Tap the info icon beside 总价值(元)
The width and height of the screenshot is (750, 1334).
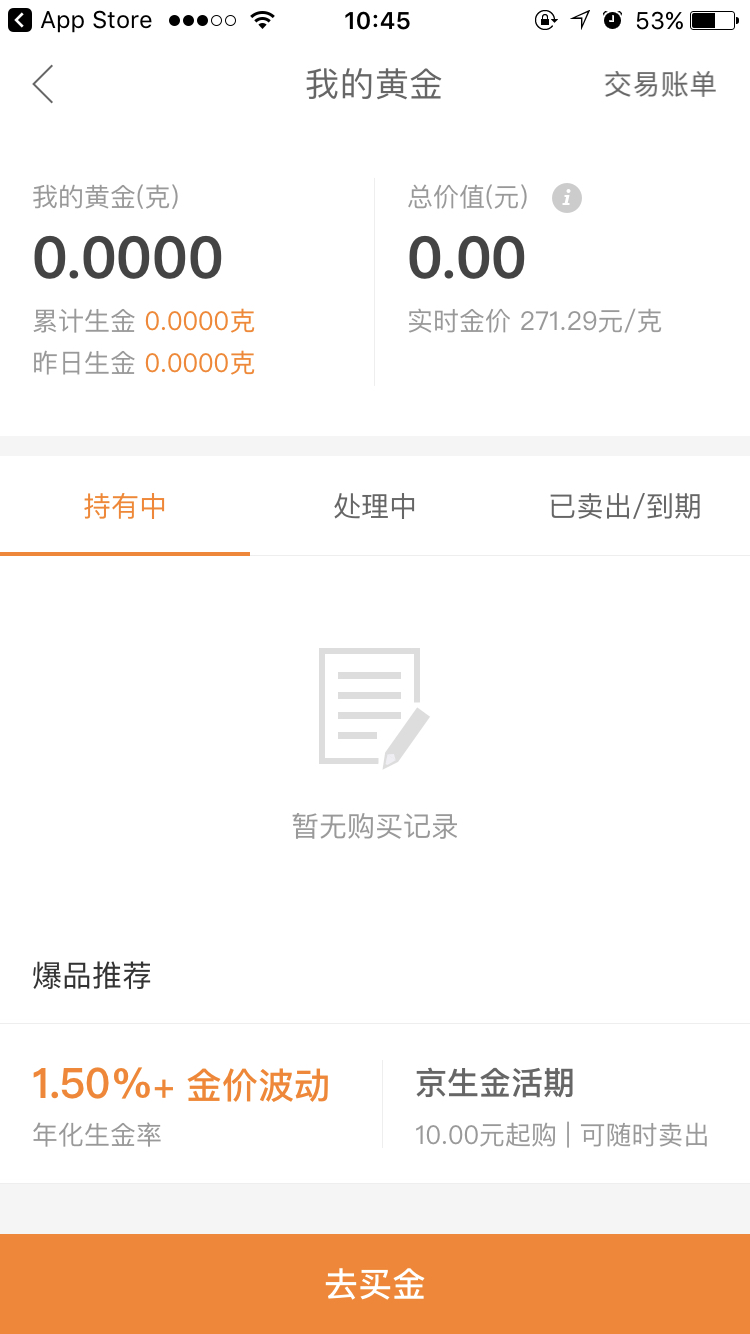567,198
